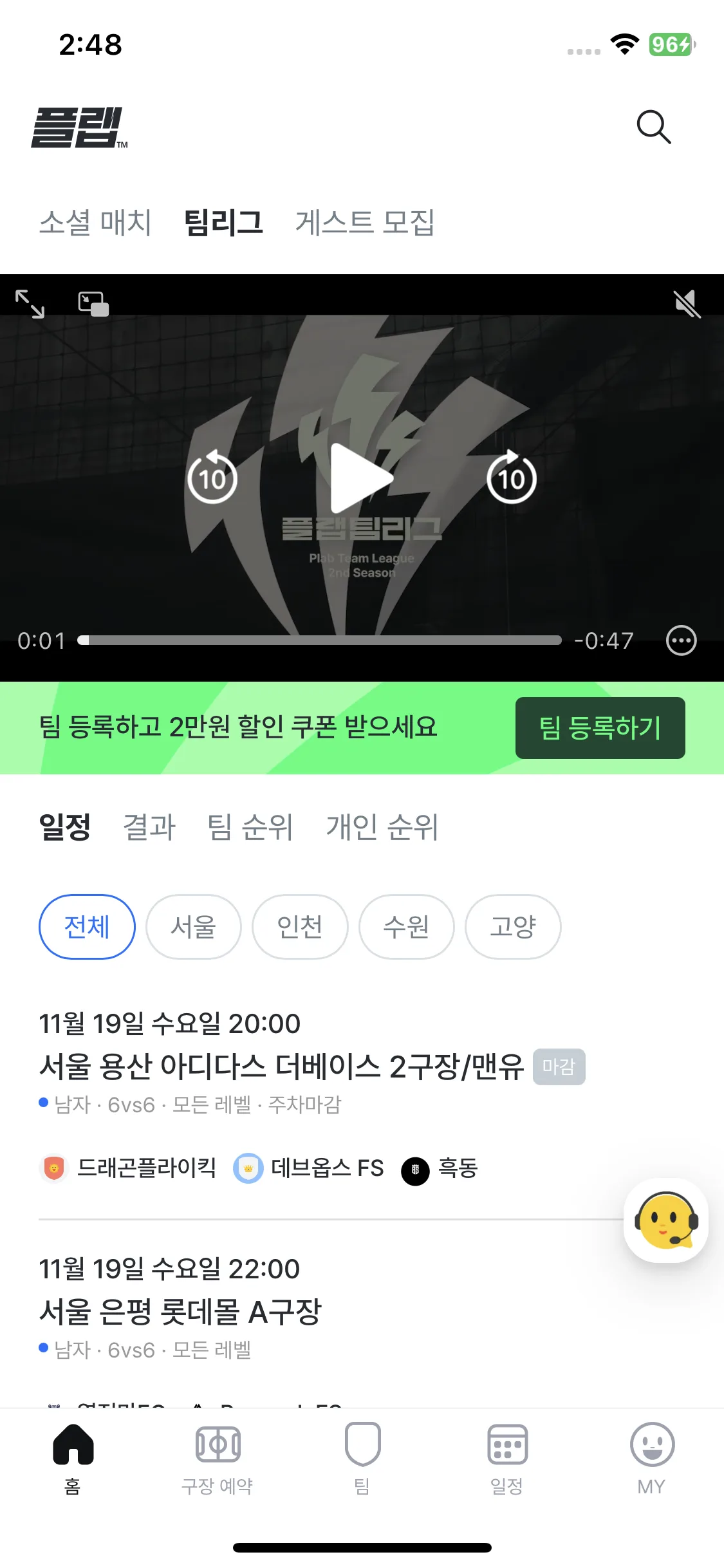Play the team league video
Image resolution: width=724 pixels, height=1568 pixels.
(361, 478)
